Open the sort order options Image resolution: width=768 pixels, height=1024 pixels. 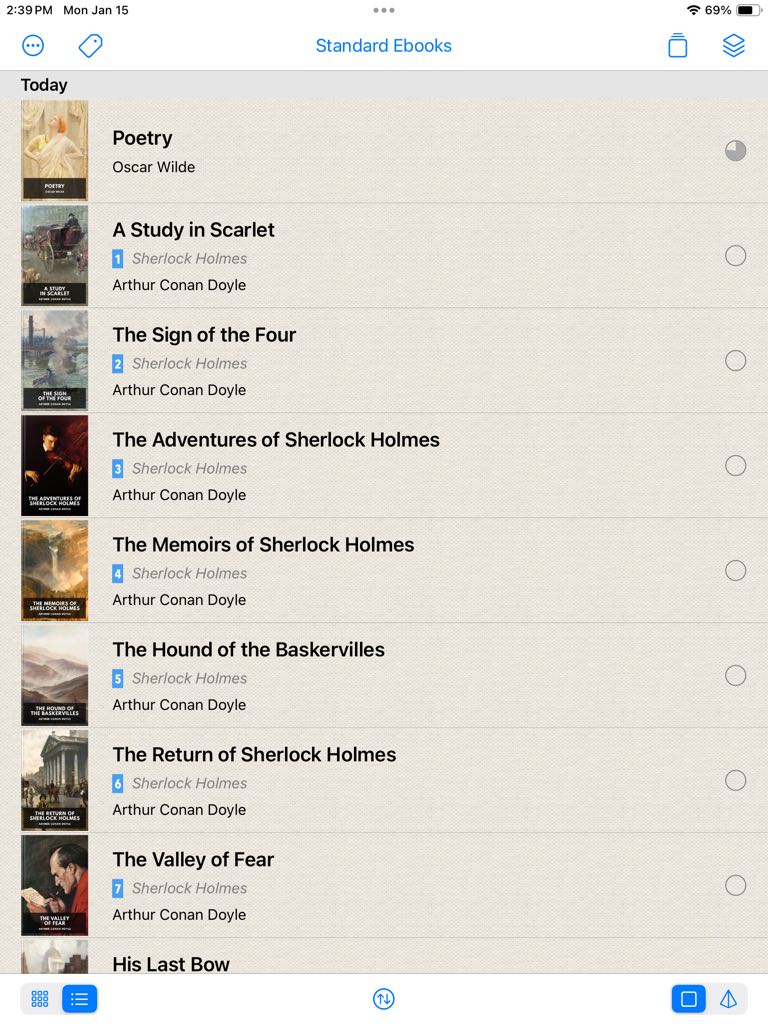pos(384,999)
